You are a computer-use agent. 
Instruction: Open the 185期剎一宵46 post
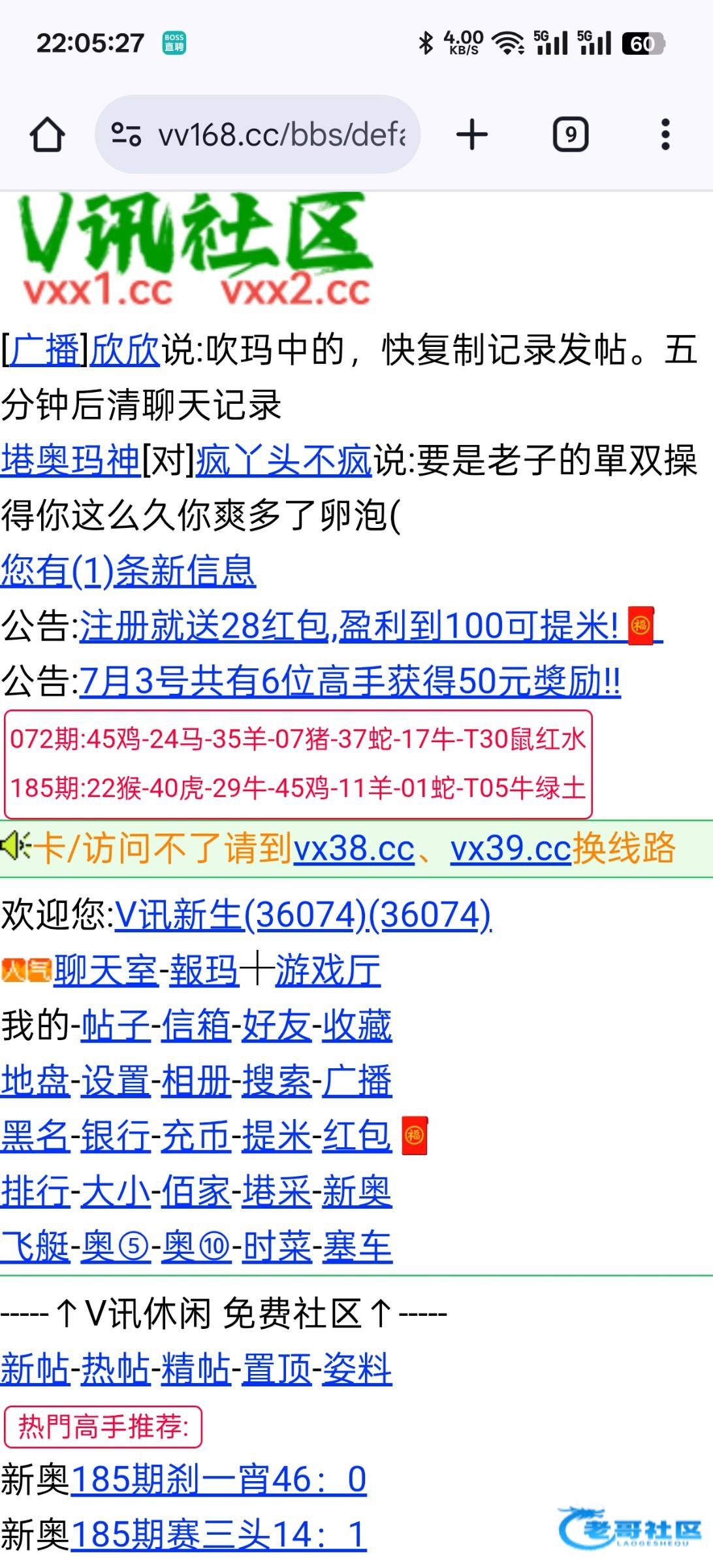point(219,1480)
